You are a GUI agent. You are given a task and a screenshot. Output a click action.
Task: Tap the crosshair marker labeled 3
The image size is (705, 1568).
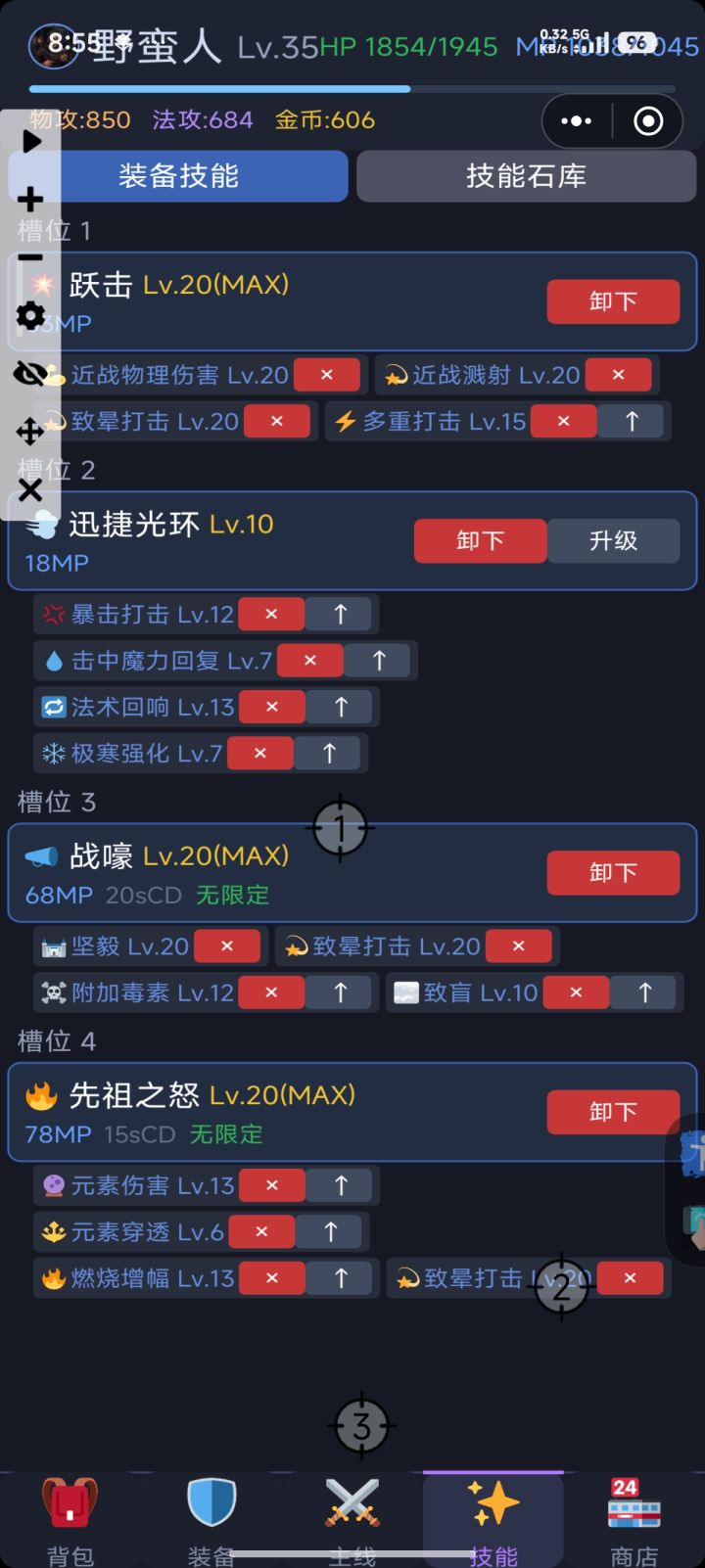(360, 1425)
